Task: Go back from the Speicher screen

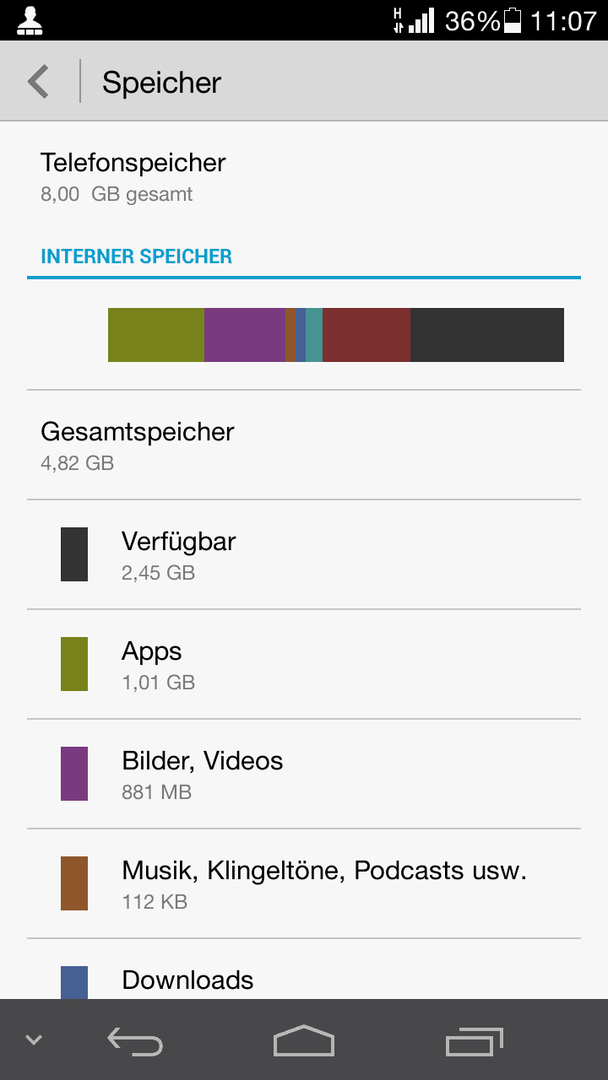Action: [x=39, y=82]
